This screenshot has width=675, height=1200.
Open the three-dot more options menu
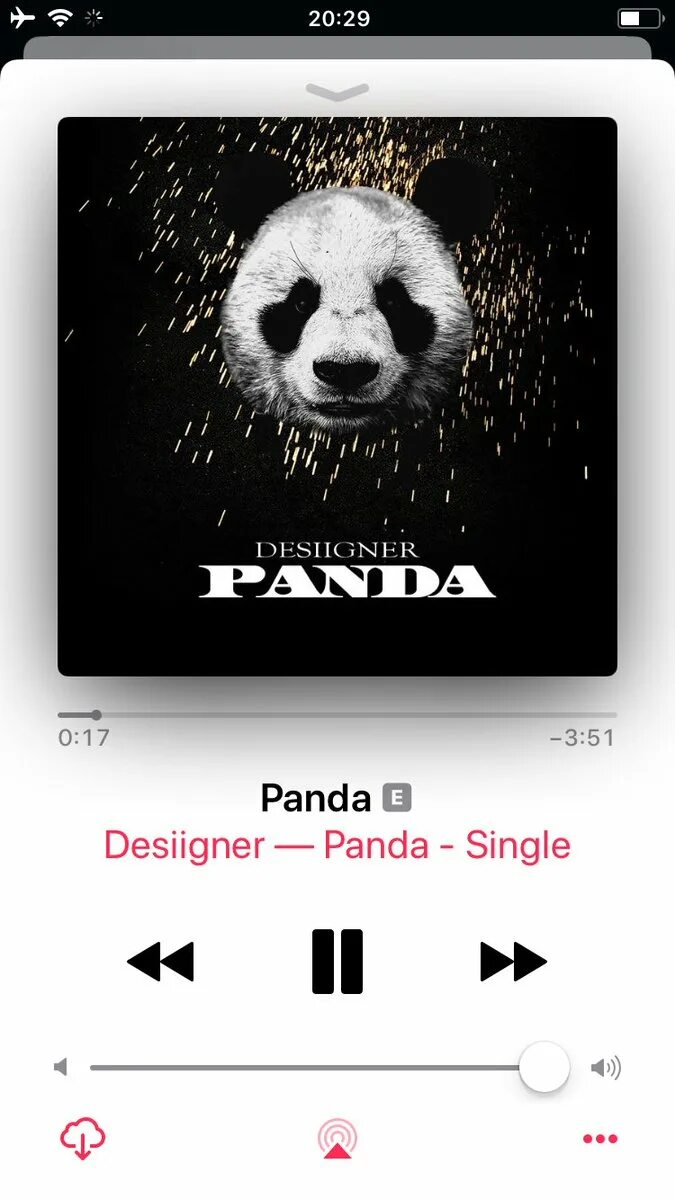pos(600,1138)
